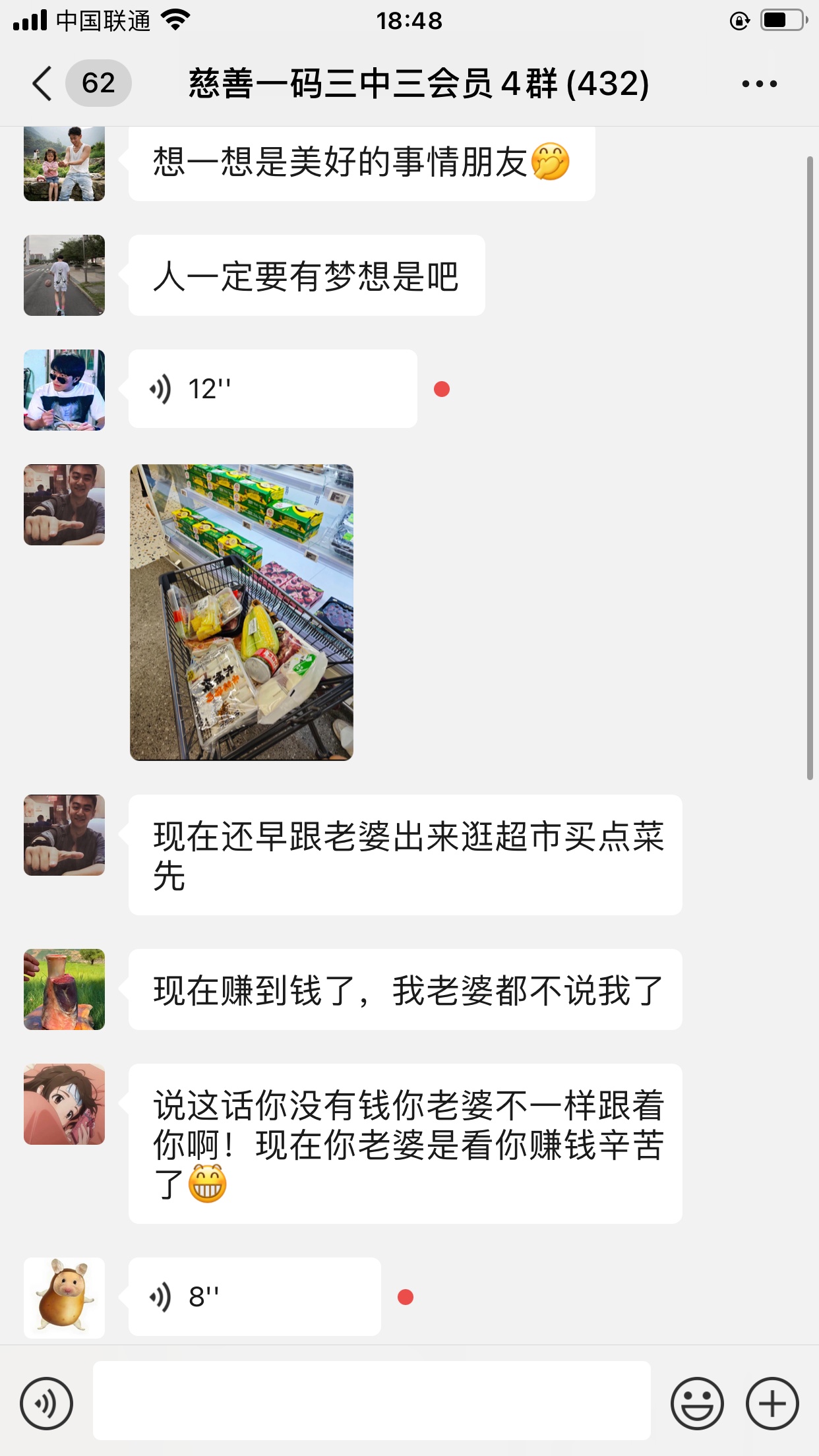Image resolution: width=819 pixels, height=1456 pixels.
Task: Open the plus attachments menu
Action: (772, 1403)
